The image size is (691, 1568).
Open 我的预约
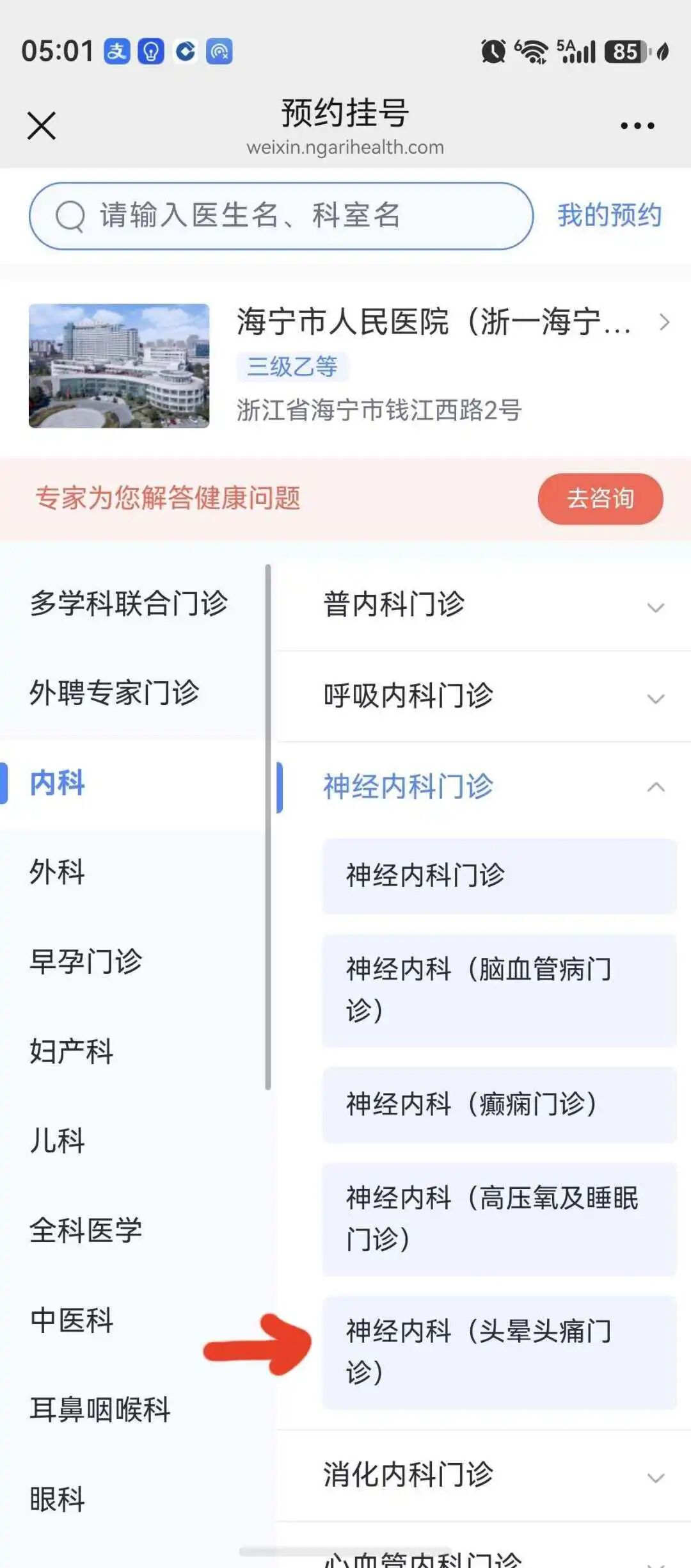click(609, 215)
